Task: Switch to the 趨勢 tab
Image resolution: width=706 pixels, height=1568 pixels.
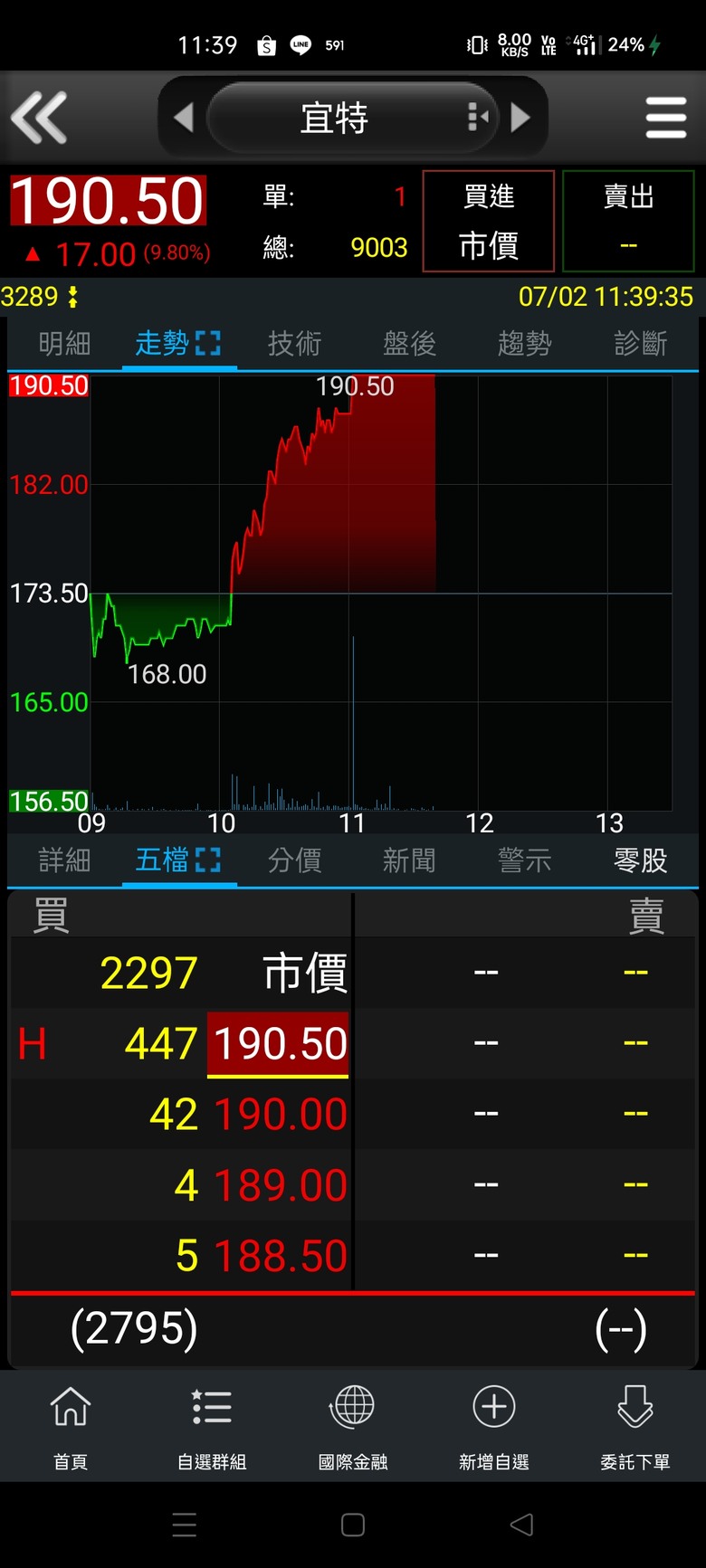Action: pyautogui.click(x=524, y=343)
